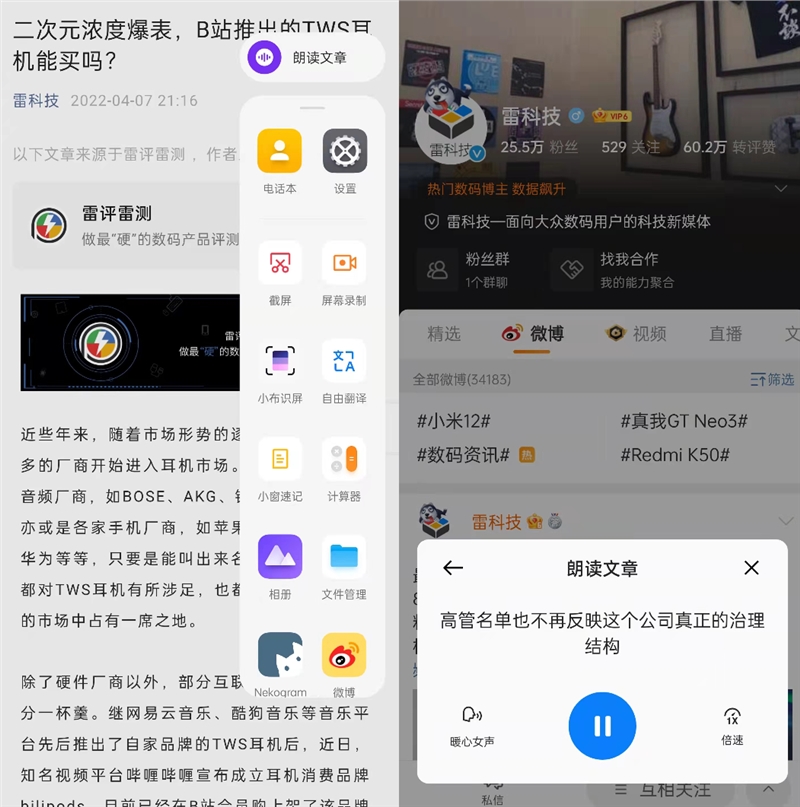The width and height of the screenshot is (800, 807).
Task: Tap the 朗读文章 pill in the sidebar
Action: 313,58
